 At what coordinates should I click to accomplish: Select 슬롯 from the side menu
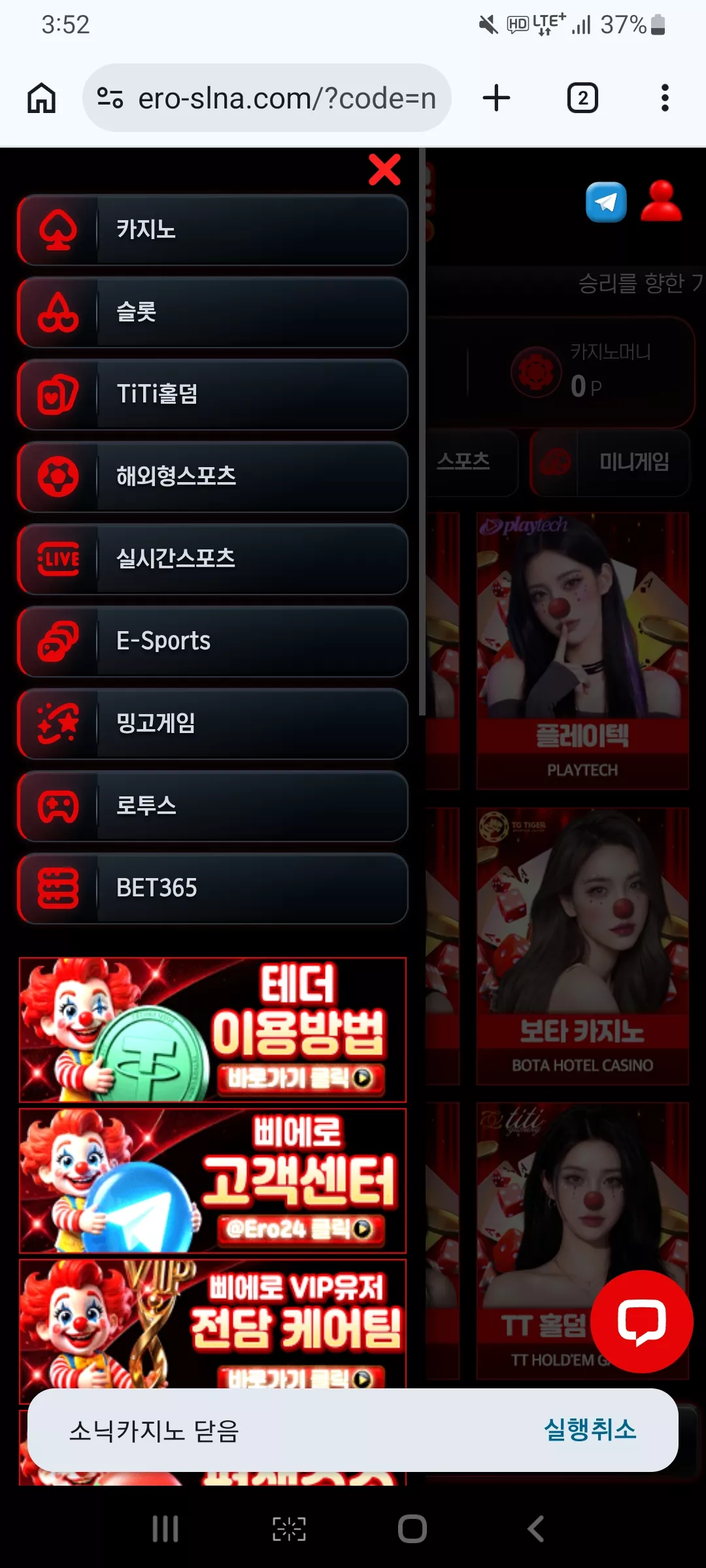coord(213,312)
